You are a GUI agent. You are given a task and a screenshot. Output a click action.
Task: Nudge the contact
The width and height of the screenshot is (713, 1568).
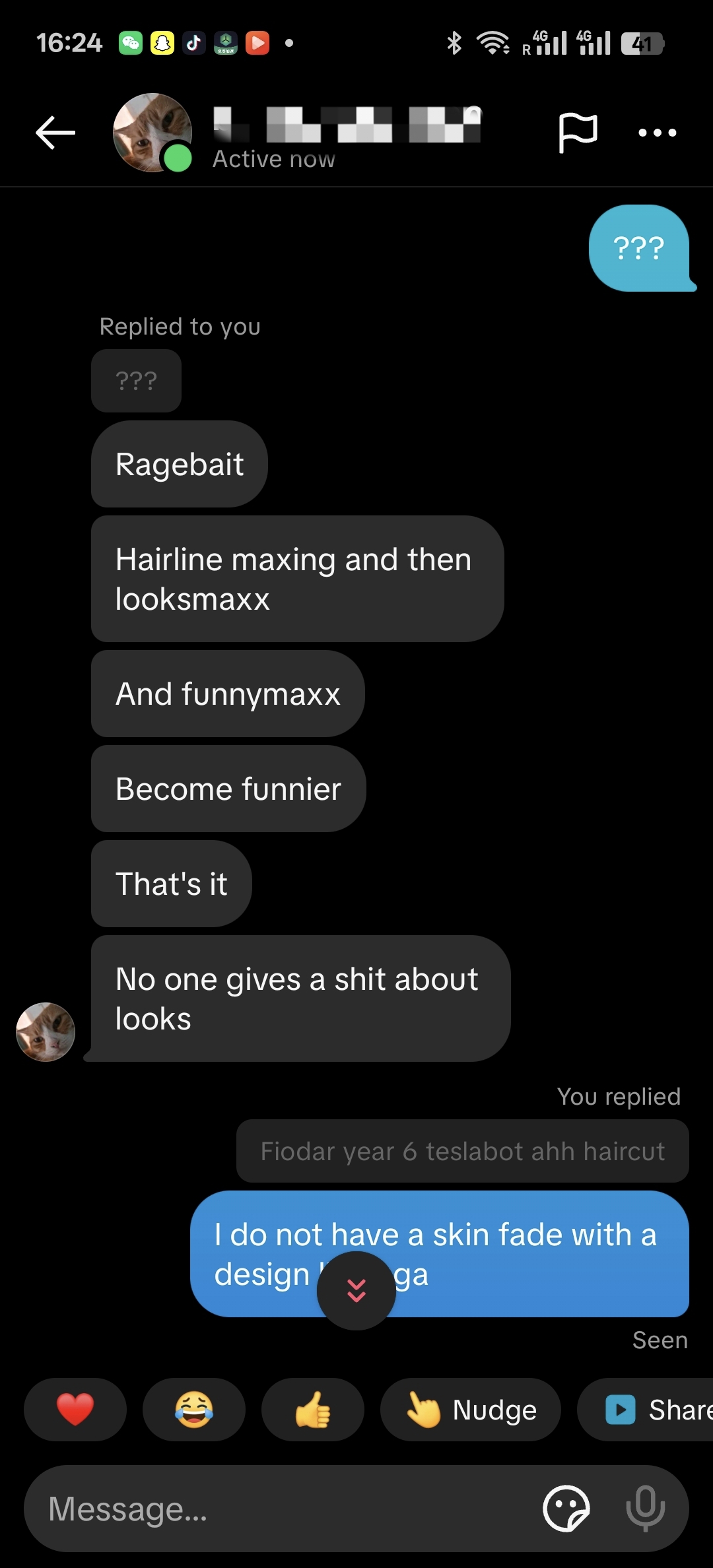471,1410
